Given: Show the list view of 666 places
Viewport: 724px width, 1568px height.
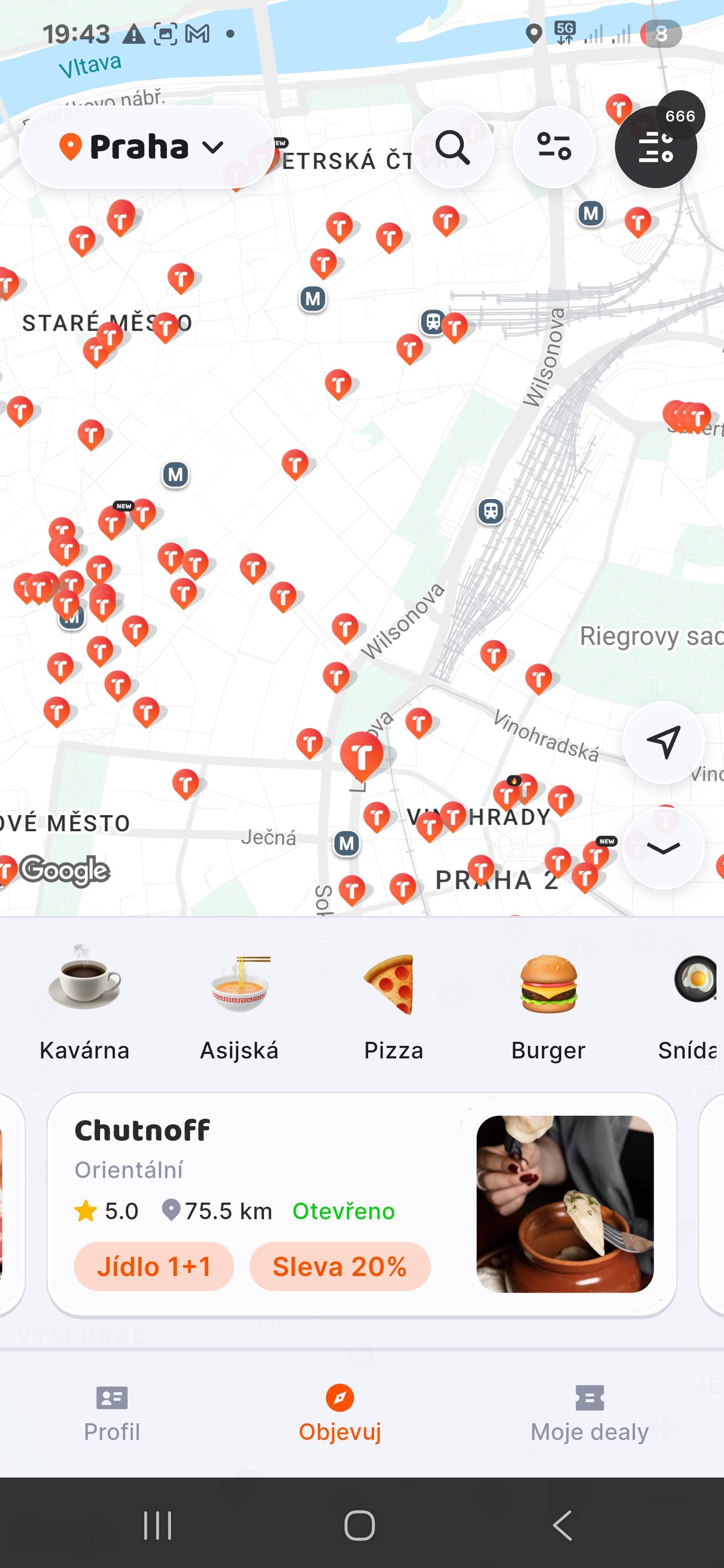Looking at the screenshot, I should pos(656,147).
